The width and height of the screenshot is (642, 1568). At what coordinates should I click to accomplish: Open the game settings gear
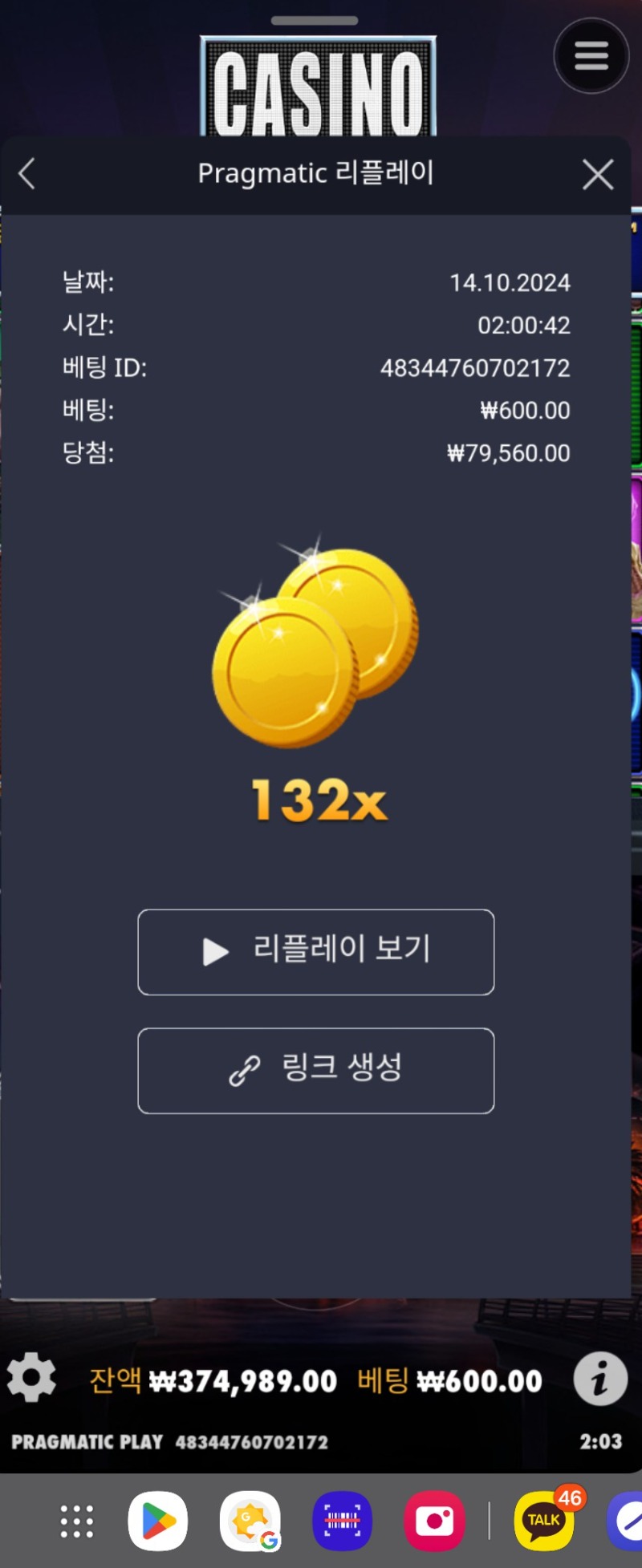31,1377
